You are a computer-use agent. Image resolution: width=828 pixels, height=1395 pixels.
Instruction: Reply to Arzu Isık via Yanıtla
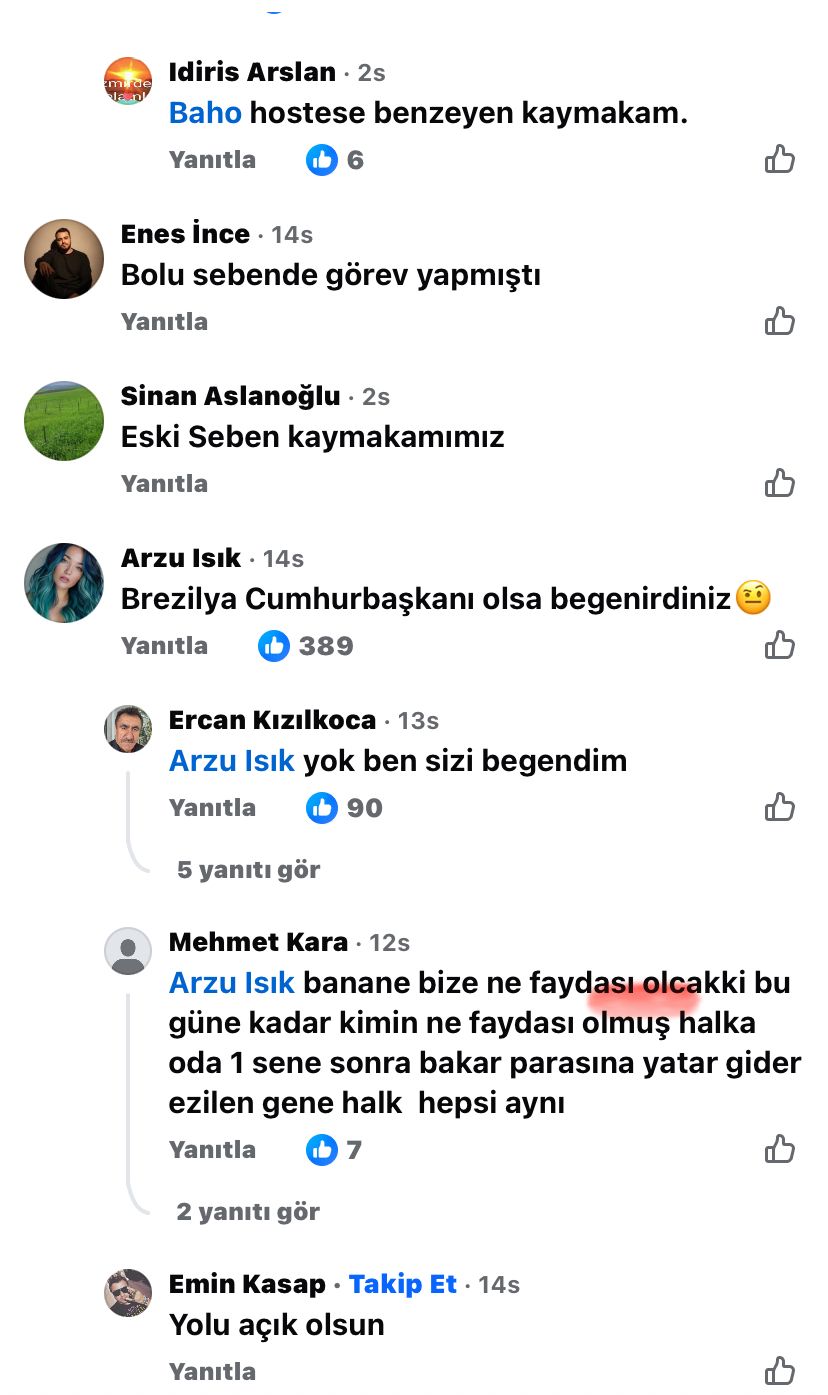point(163,645)
